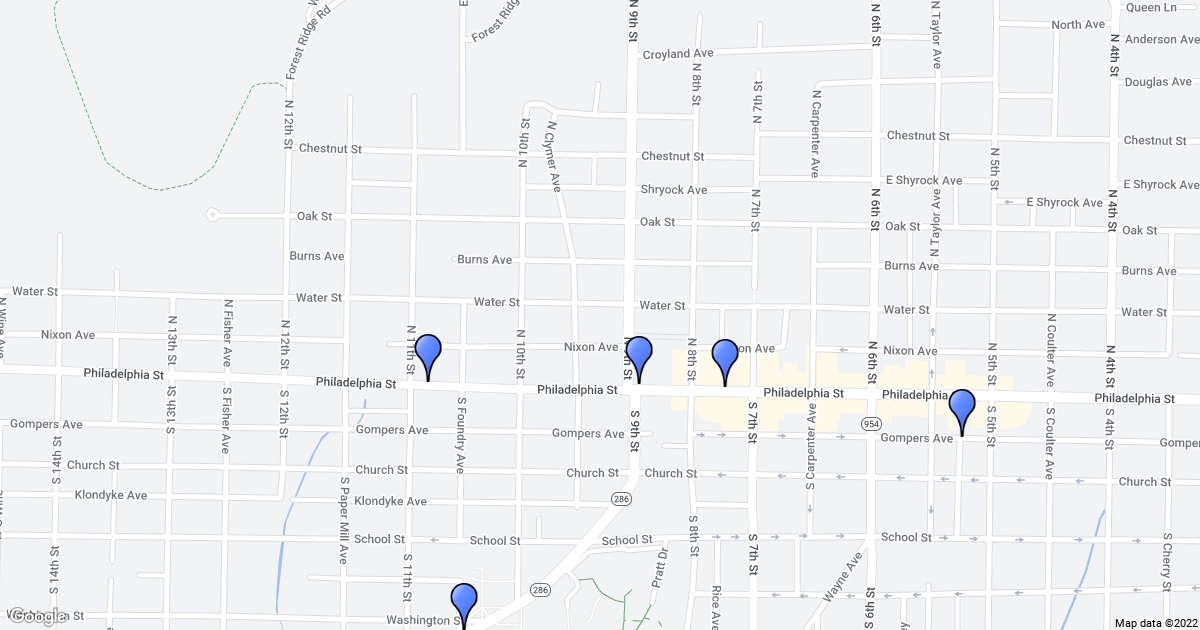Screen dimensions: 1200x630
Task: Open the pin at 9th St and Philadelphia St
Action: coord(638,355)
